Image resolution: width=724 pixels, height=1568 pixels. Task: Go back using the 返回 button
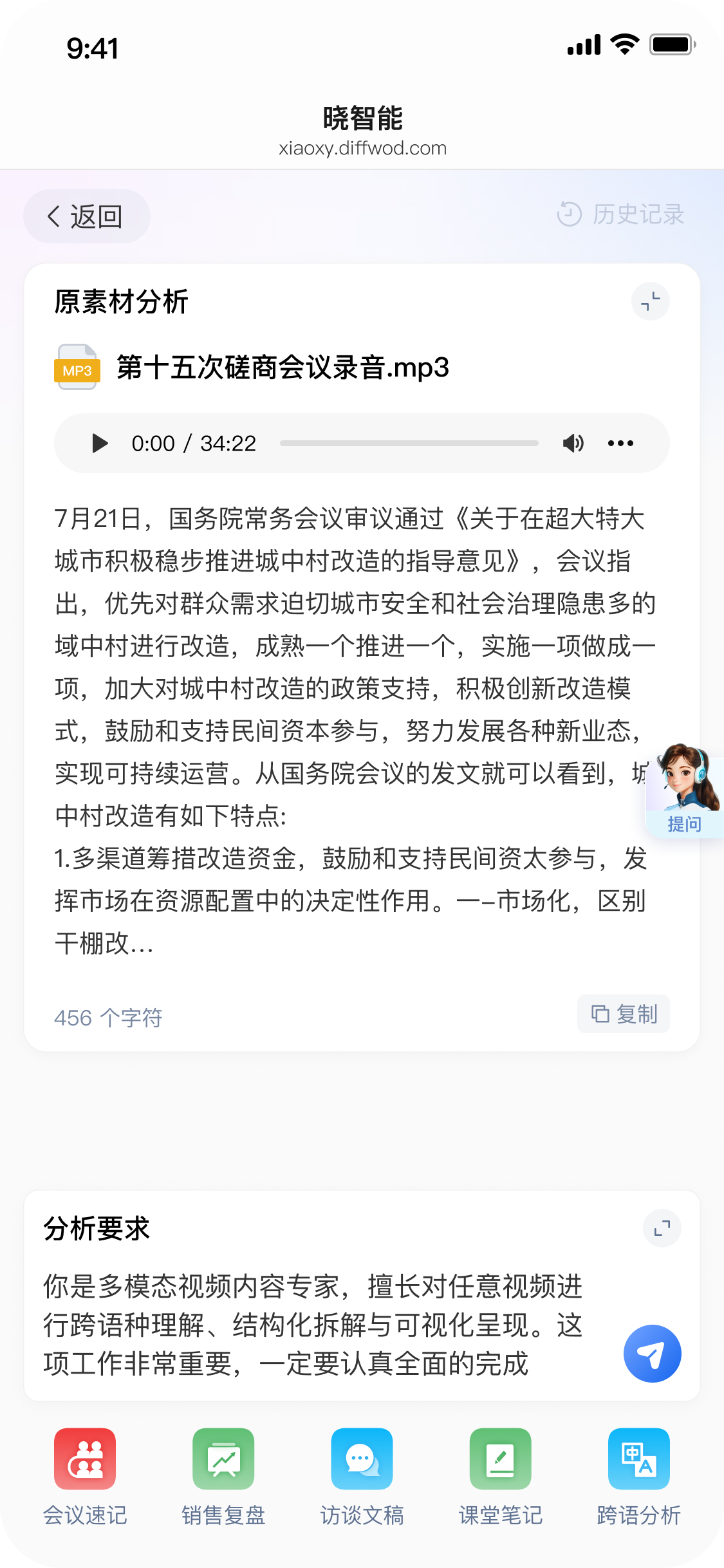[x=86, y=216]
